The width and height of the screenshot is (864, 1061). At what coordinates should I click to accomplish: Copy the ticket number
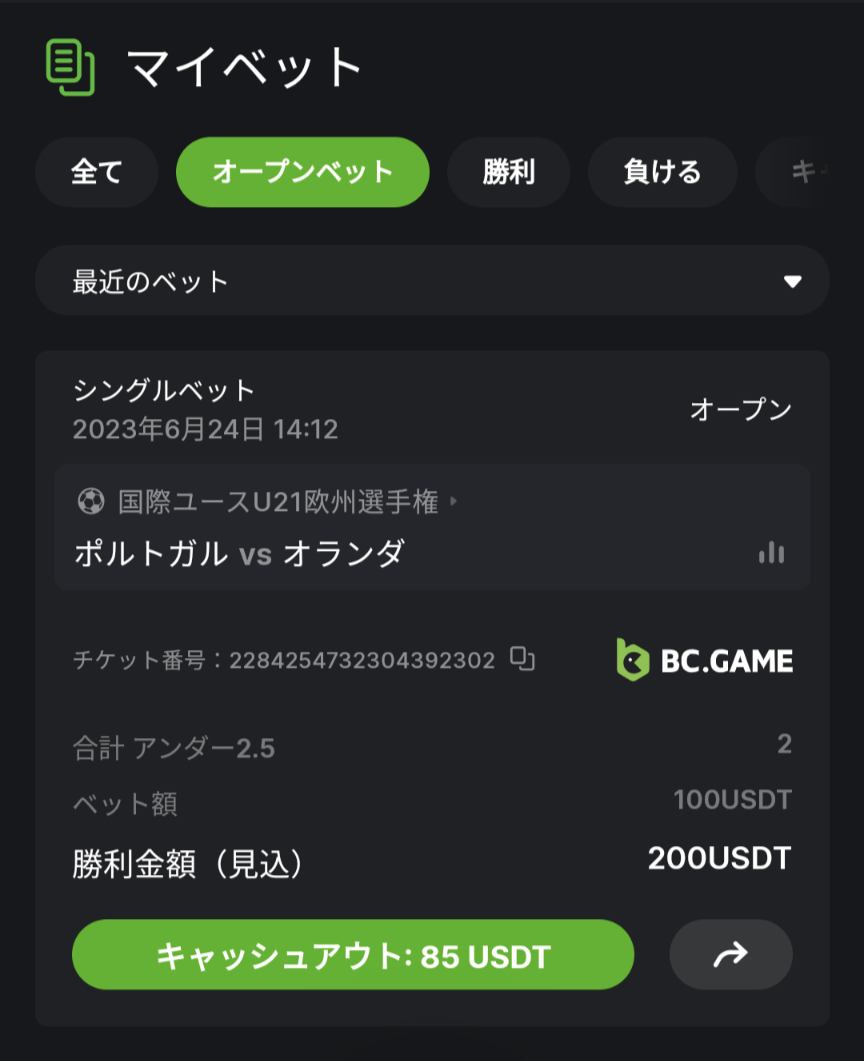tap(523, 659)
